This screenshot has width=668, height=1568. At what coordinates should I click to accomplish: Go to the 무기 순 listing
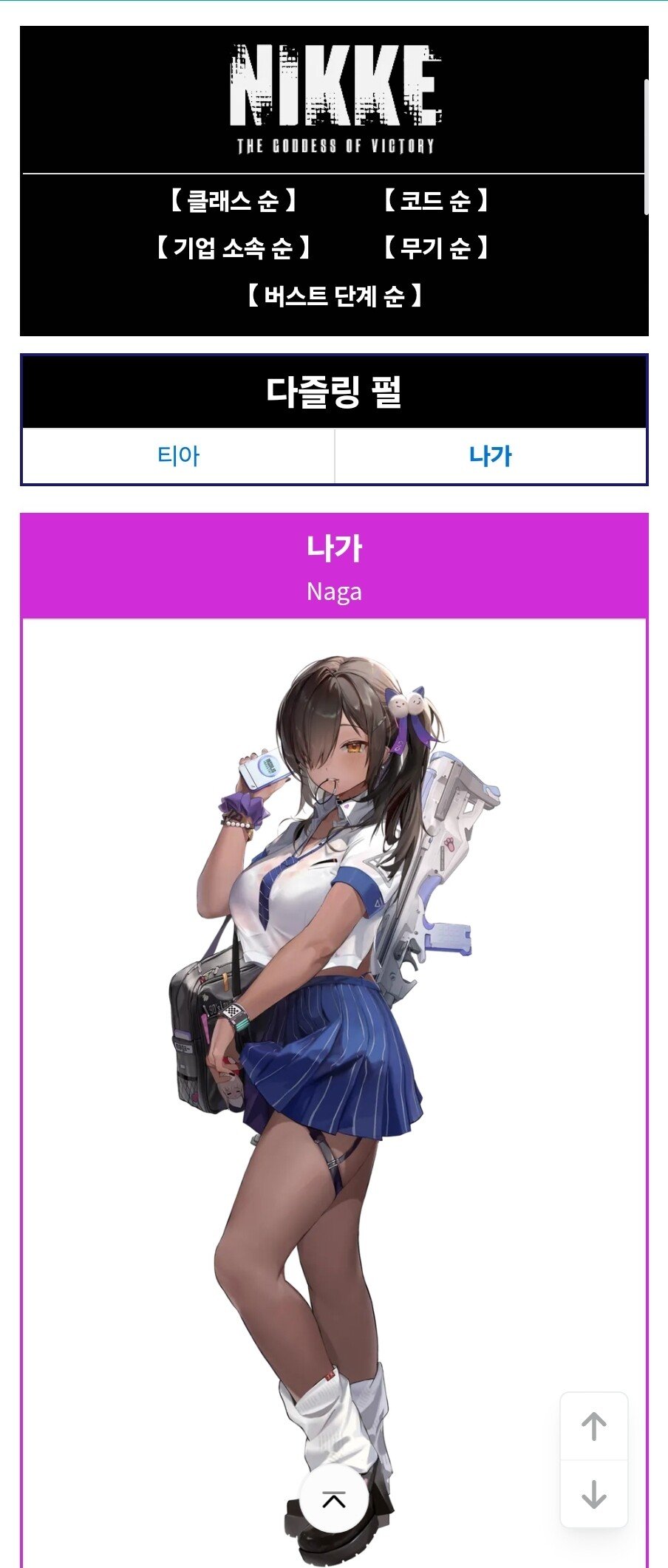click(x=436, y=248)
